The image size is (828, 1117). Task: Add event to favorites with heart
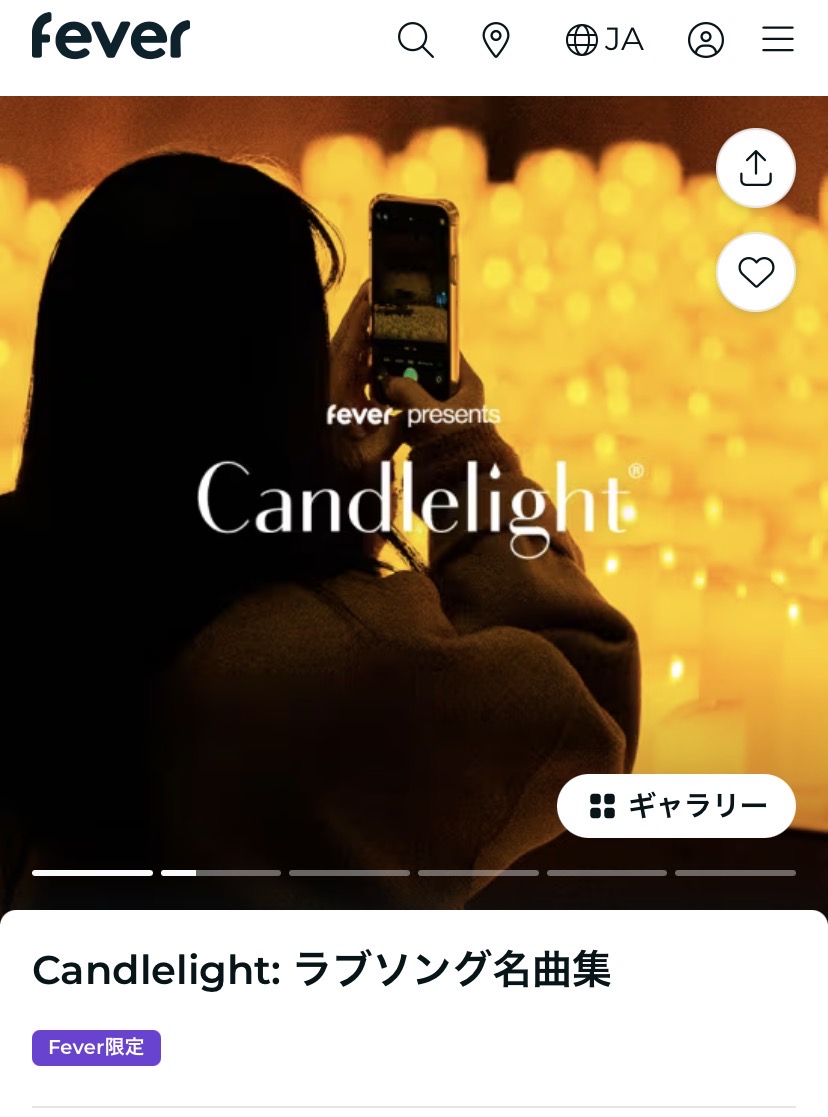click(x=756, y=272)
